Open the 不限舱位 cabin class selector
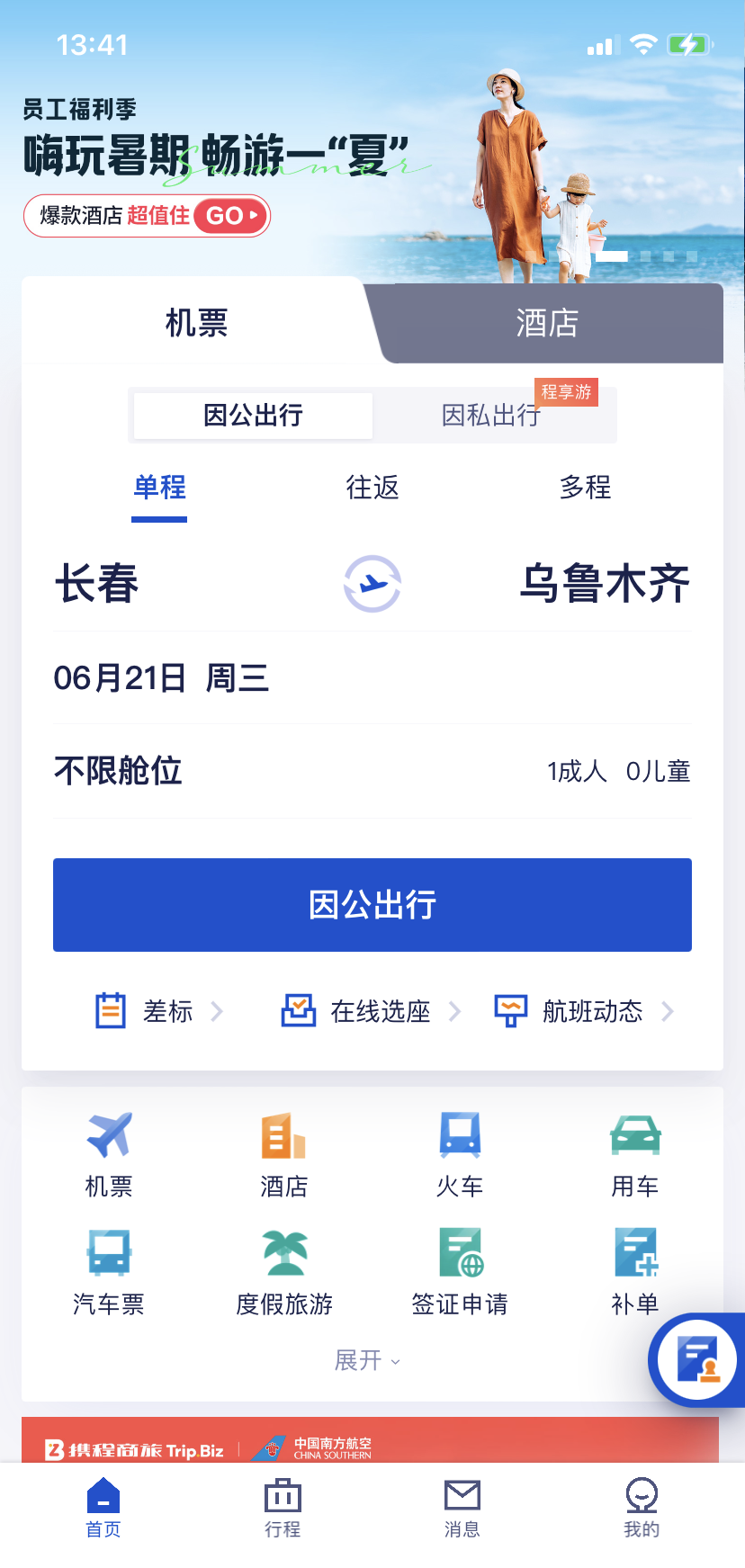745x1568 pixels. (119, 771)
